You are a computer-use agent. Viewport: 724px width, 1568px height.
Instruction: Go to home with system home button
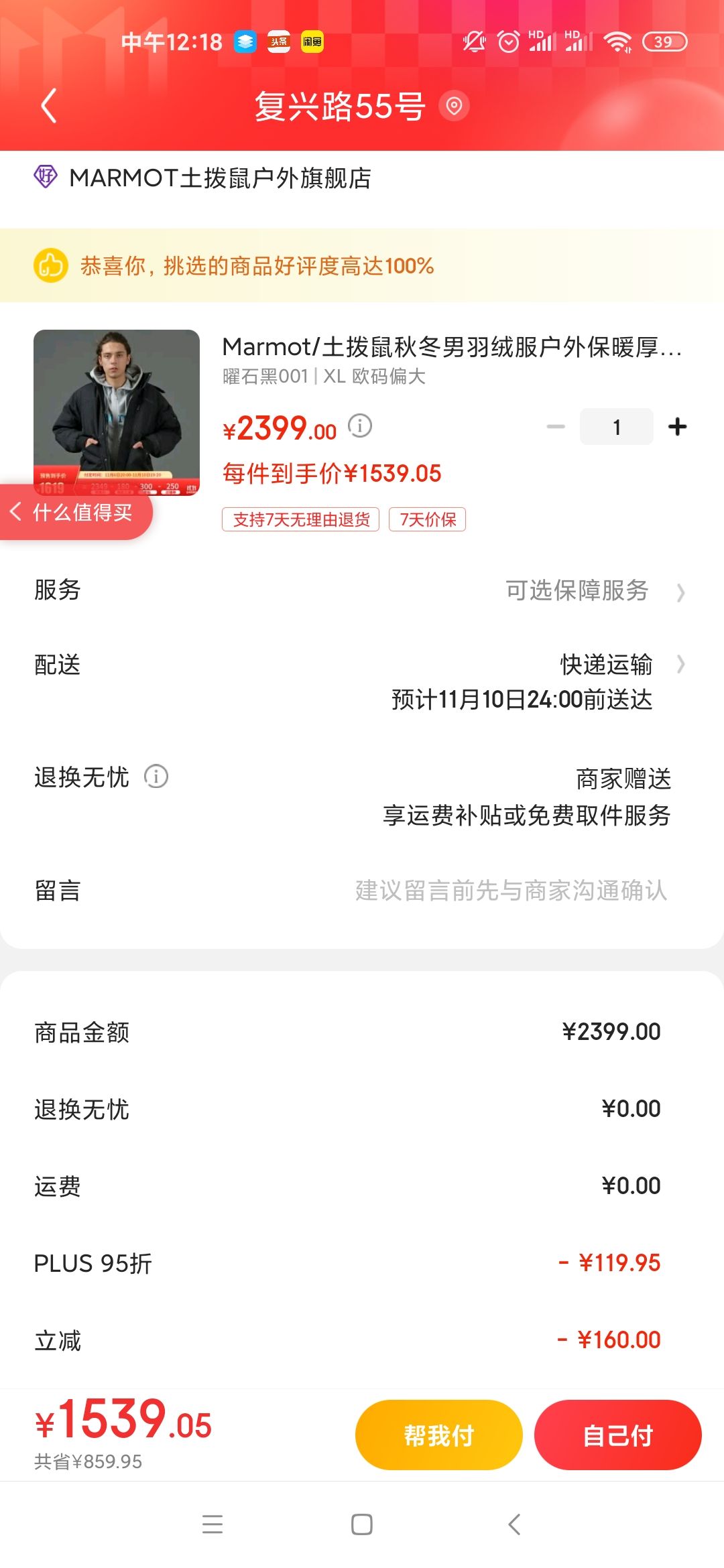click(x=362, y=1524)
